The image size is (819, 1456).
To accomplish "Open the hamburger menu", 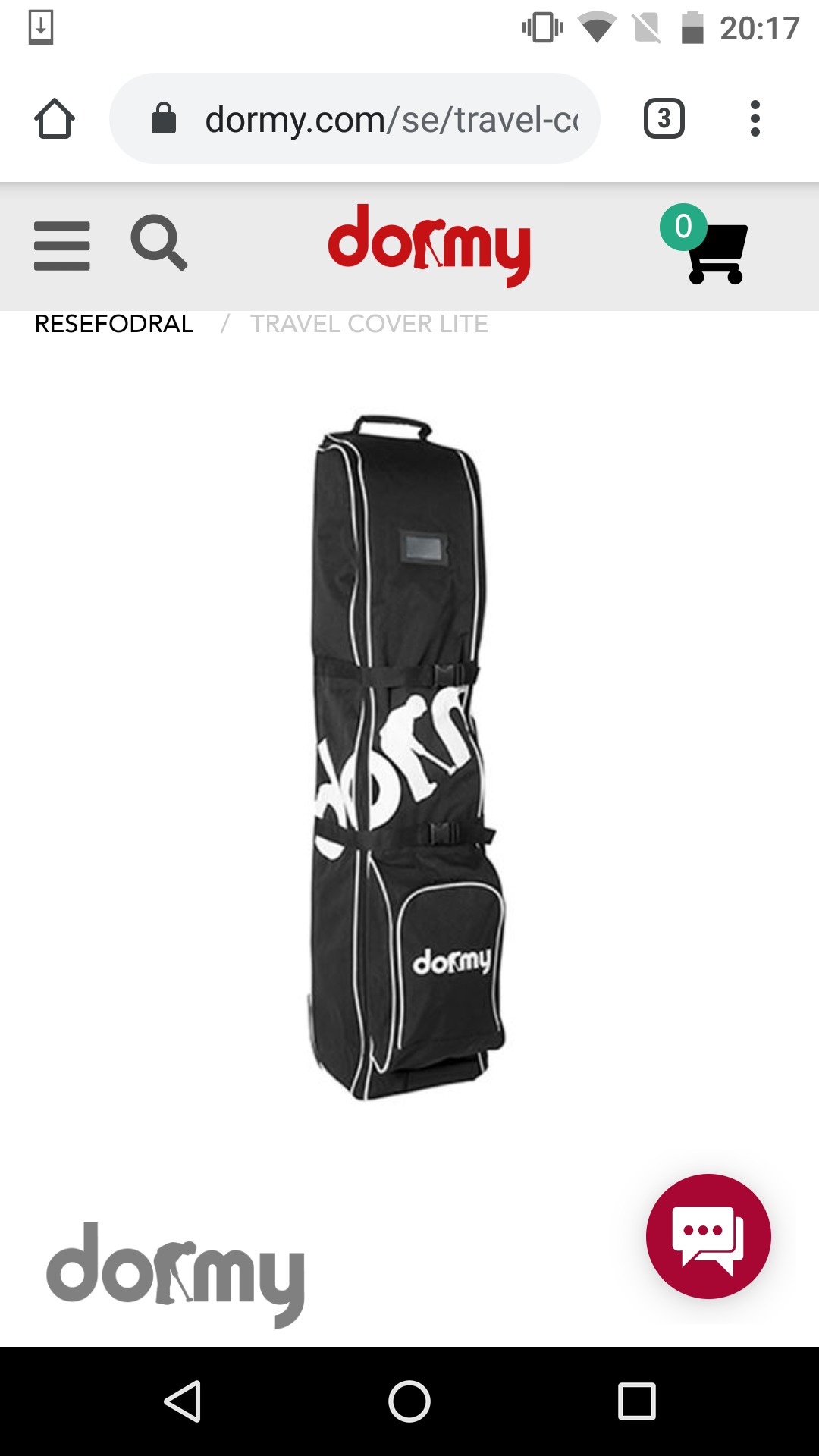I will coord(62,246).
